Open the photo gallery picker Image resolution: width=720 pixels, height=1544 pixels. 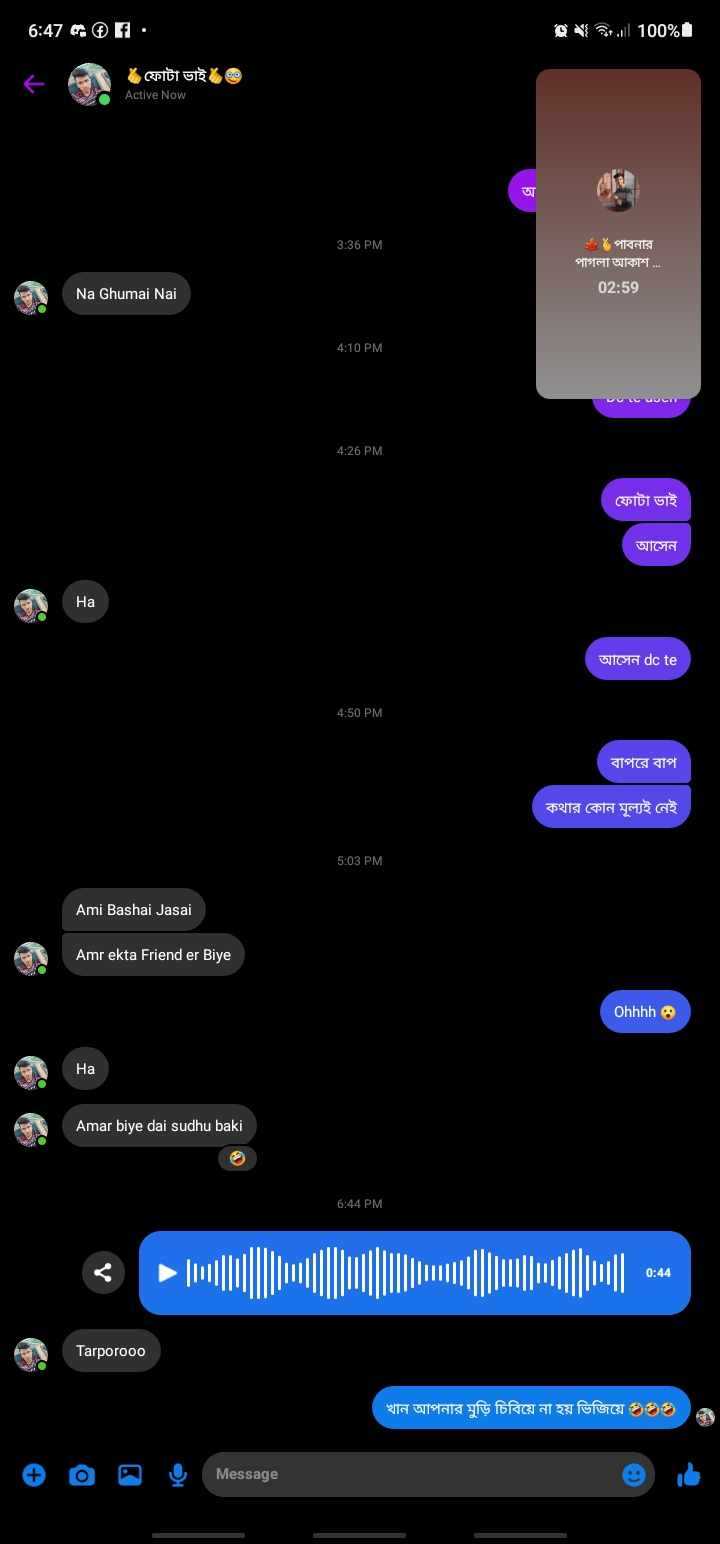coord(130,1474)
